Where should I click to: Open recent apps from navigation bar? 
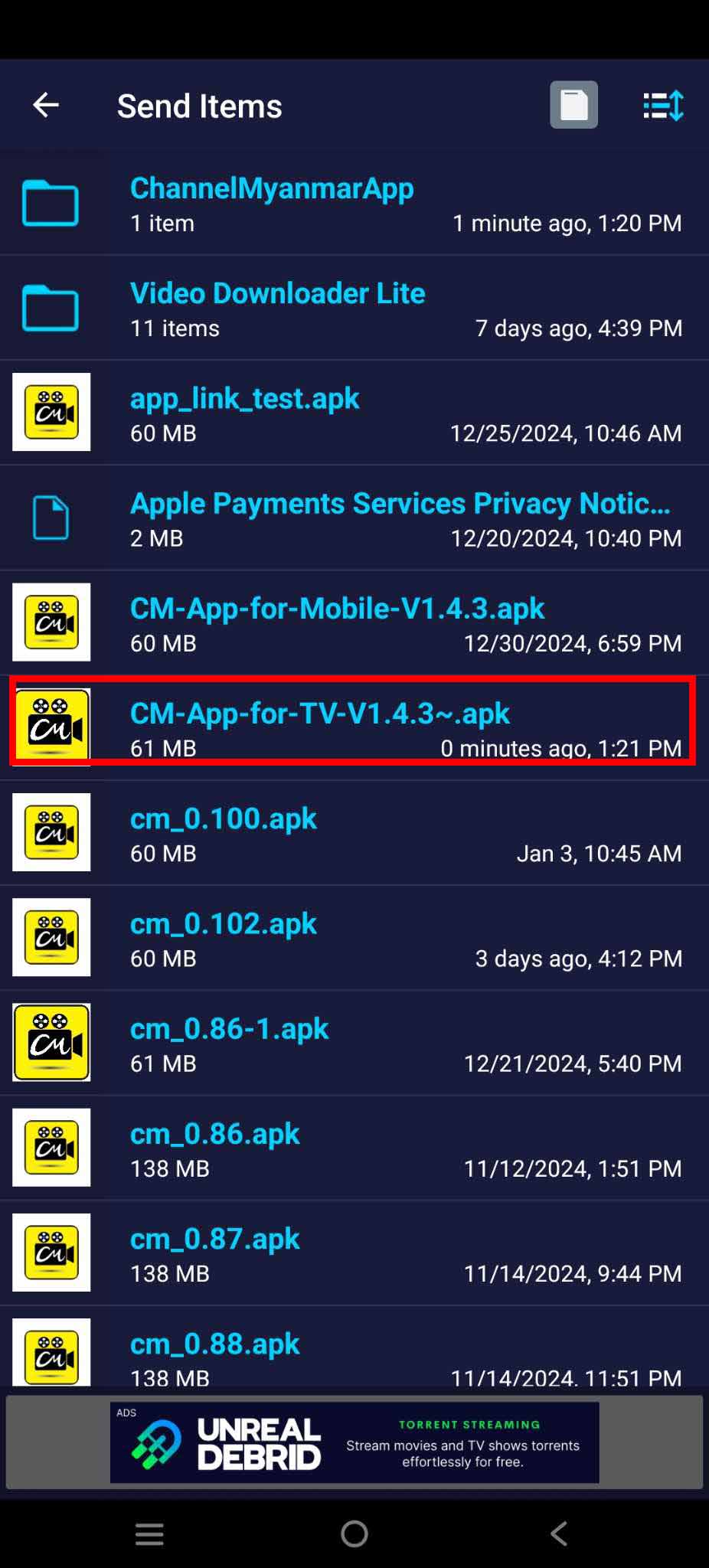coord(149,1534)
